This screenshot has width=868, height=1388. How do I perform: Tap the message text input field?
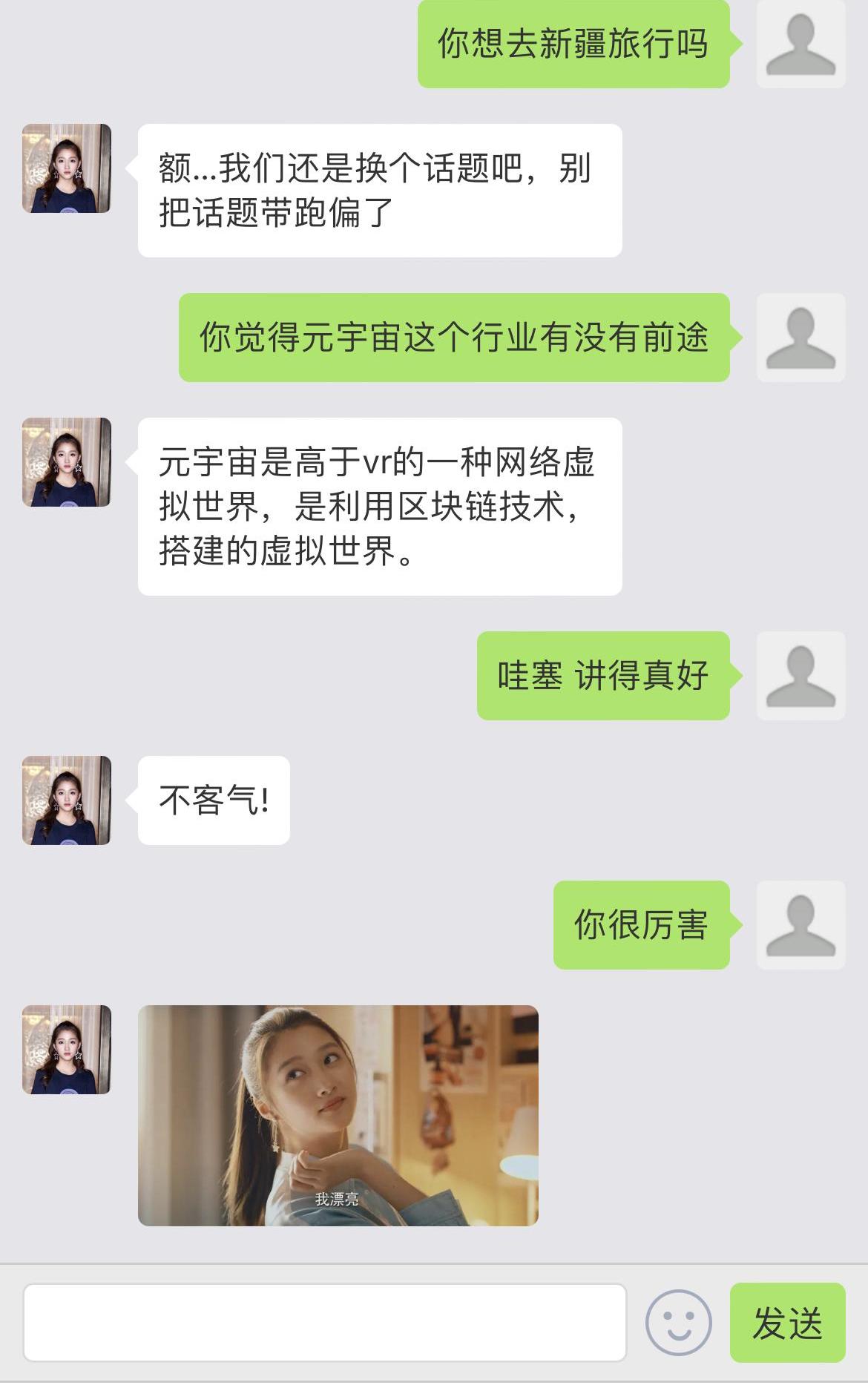coord(324,1323)
